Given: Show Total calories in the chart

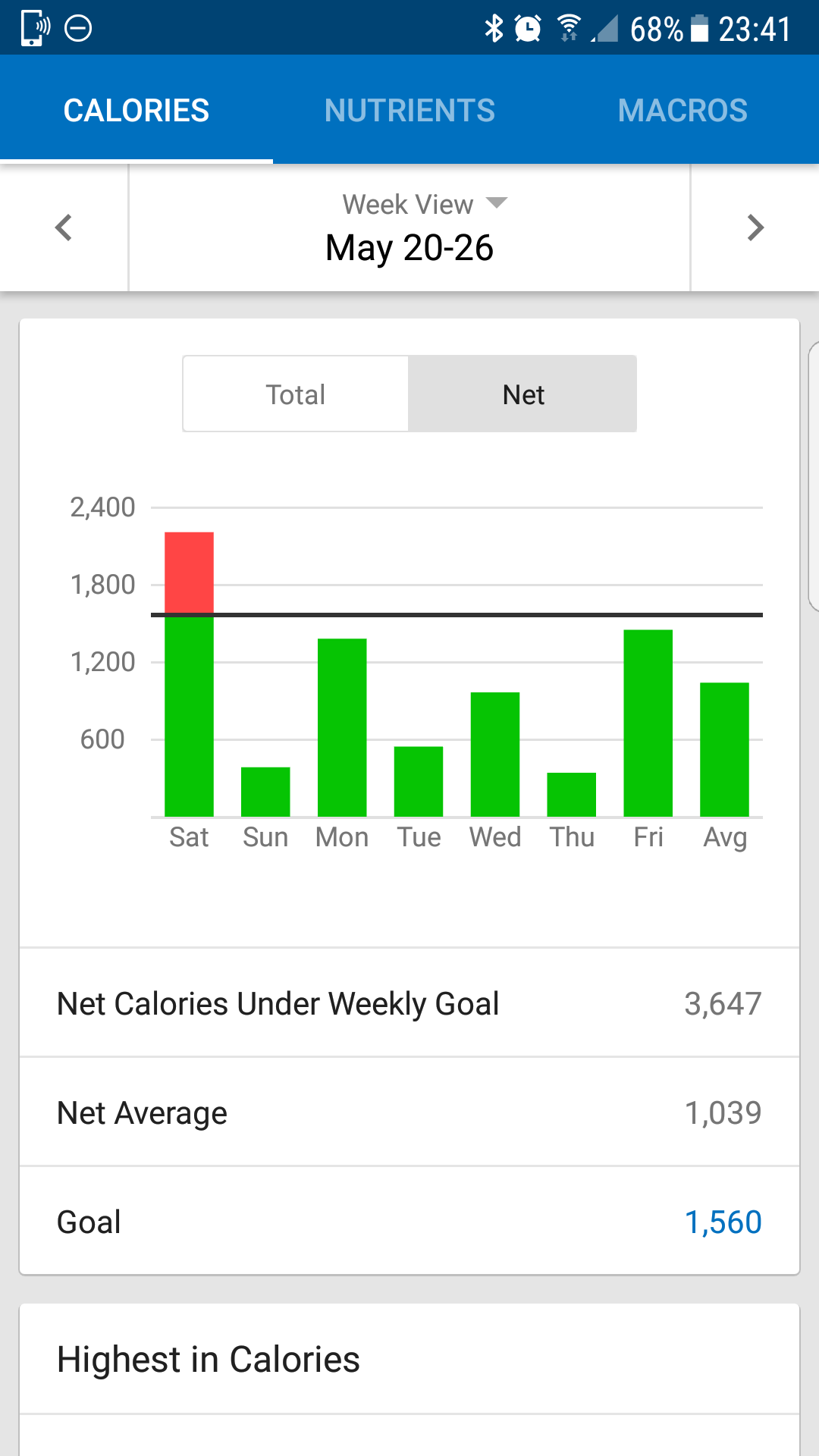Looking at the screenshot, I should click(296, 394).
